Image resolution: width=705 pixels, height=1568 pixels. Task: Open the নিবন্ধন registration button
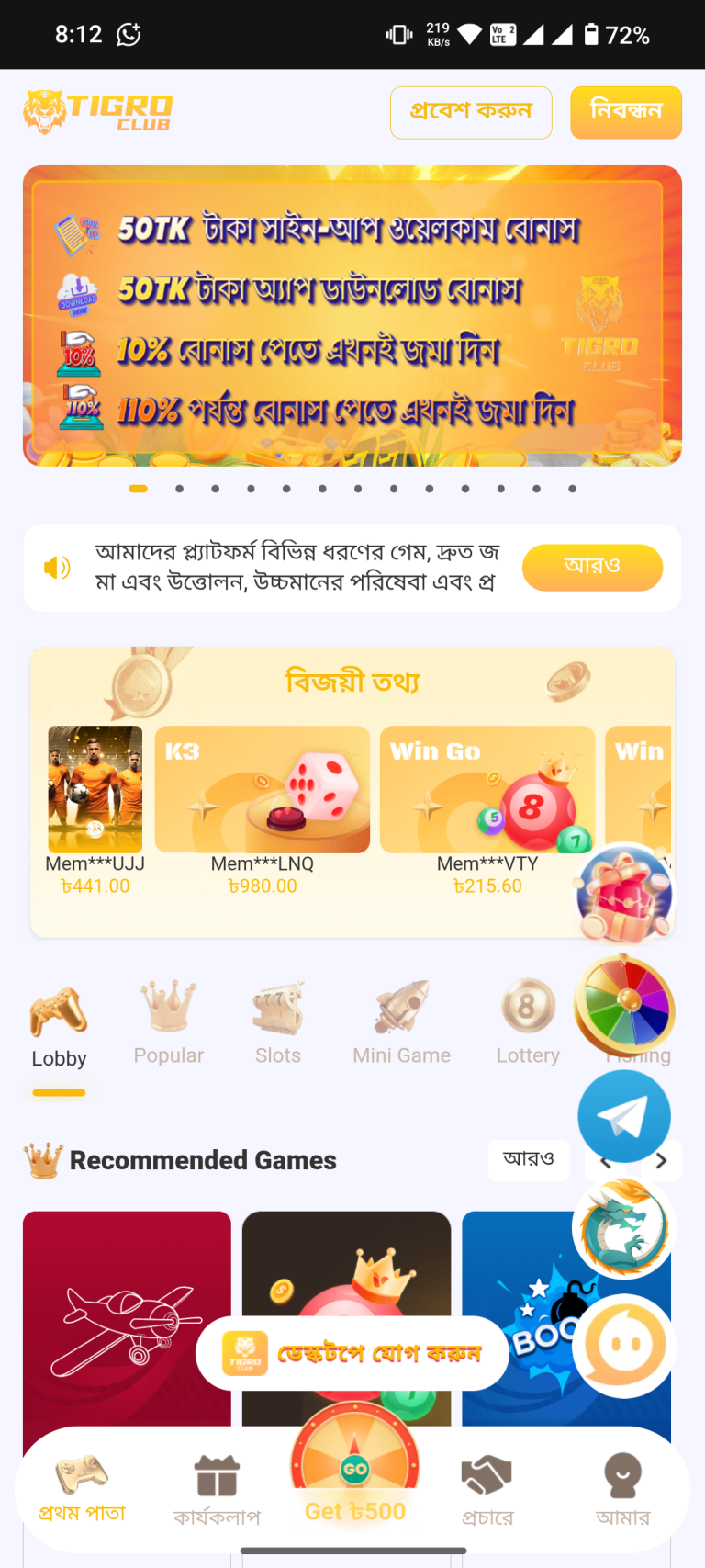click(625, 112)
